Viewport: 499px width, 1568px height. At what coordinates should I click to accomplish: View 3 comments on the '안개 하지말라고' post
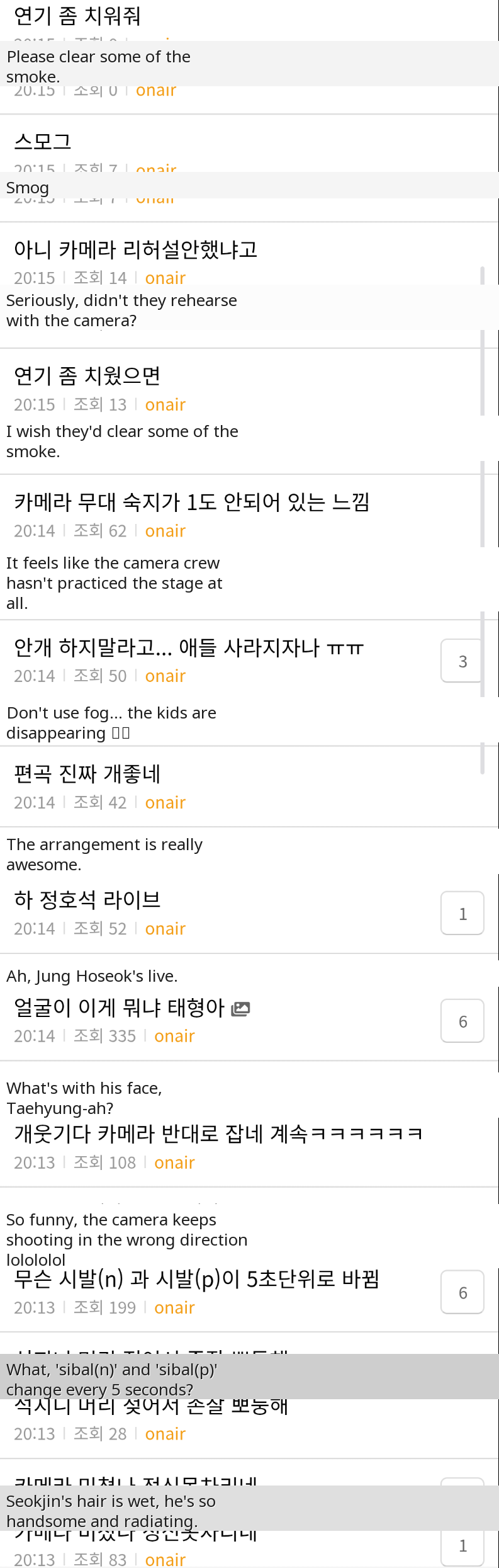462,661
